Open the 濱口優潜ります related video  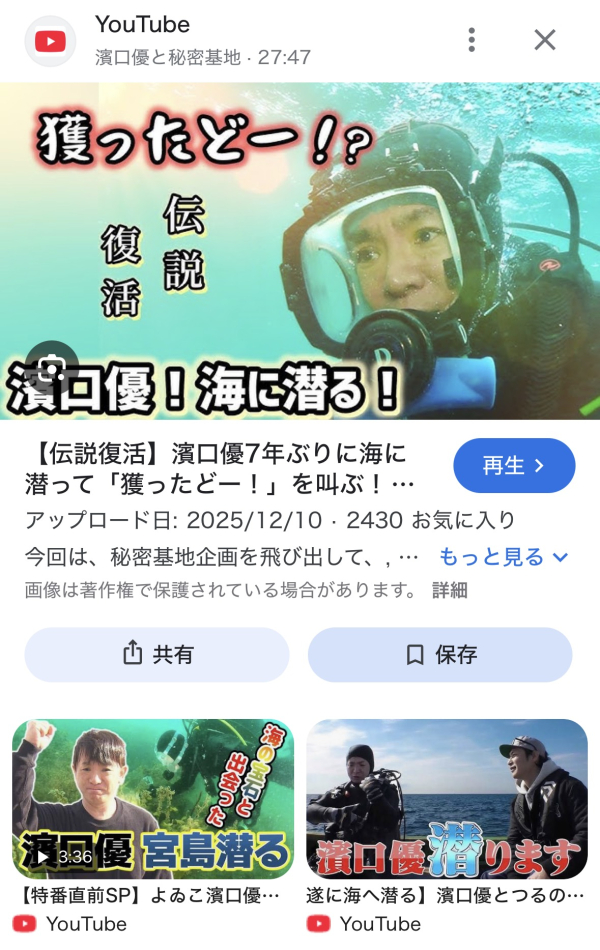pos(447,798)
